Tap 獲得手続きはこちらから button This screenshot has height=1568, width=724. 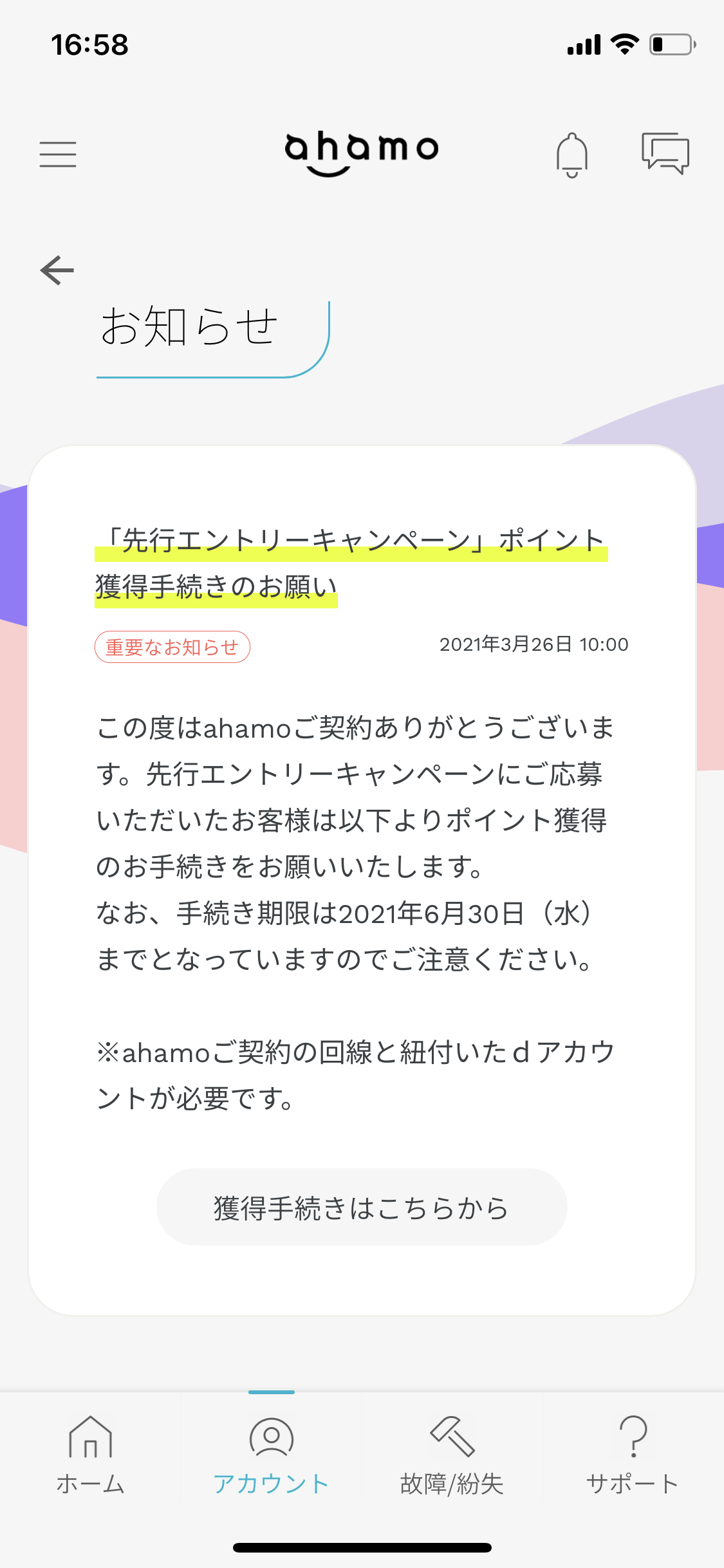point(362,1207)
